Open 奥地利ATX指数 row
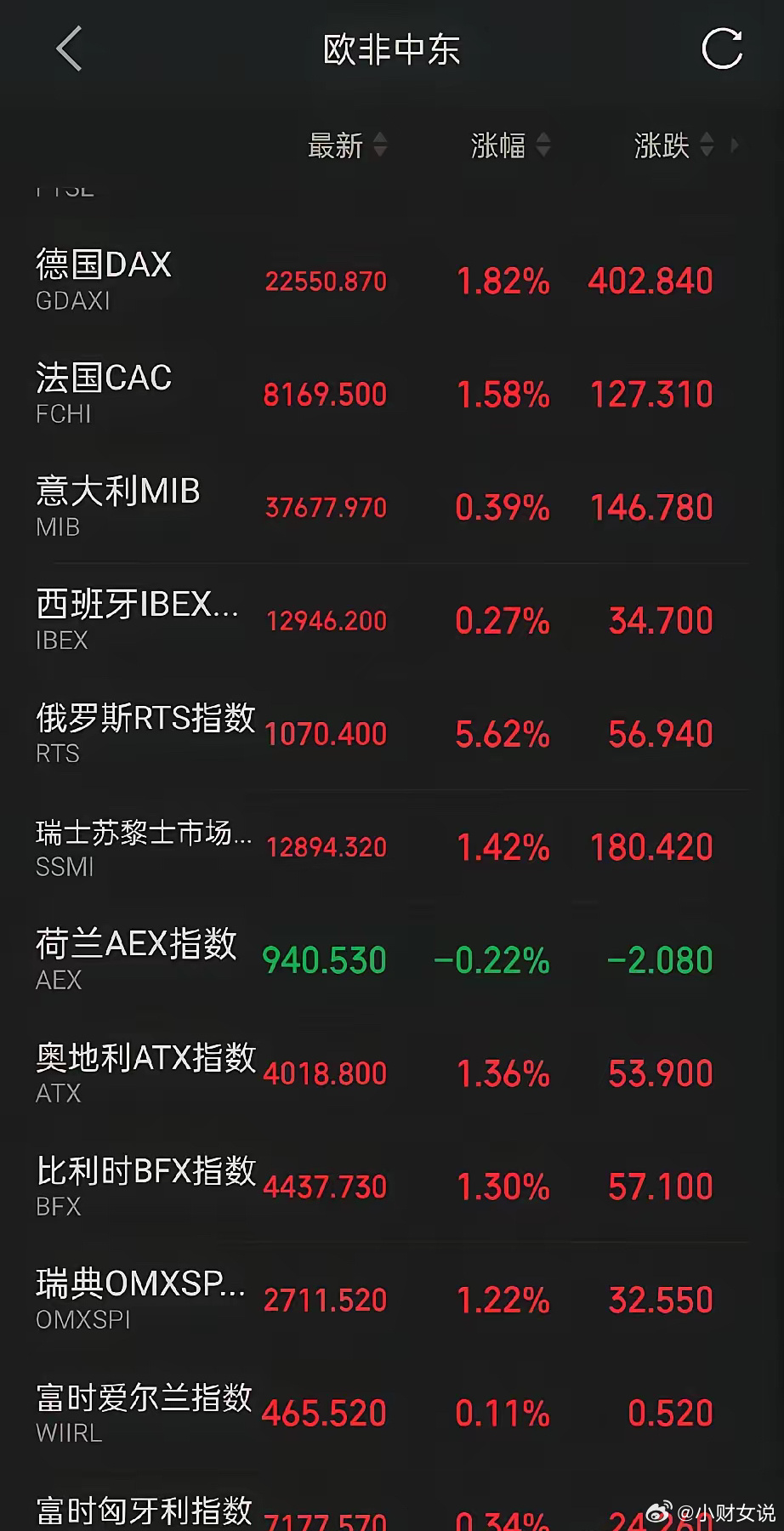The height and width of the screenshot is (1531, 784). tap(392, 1073)
